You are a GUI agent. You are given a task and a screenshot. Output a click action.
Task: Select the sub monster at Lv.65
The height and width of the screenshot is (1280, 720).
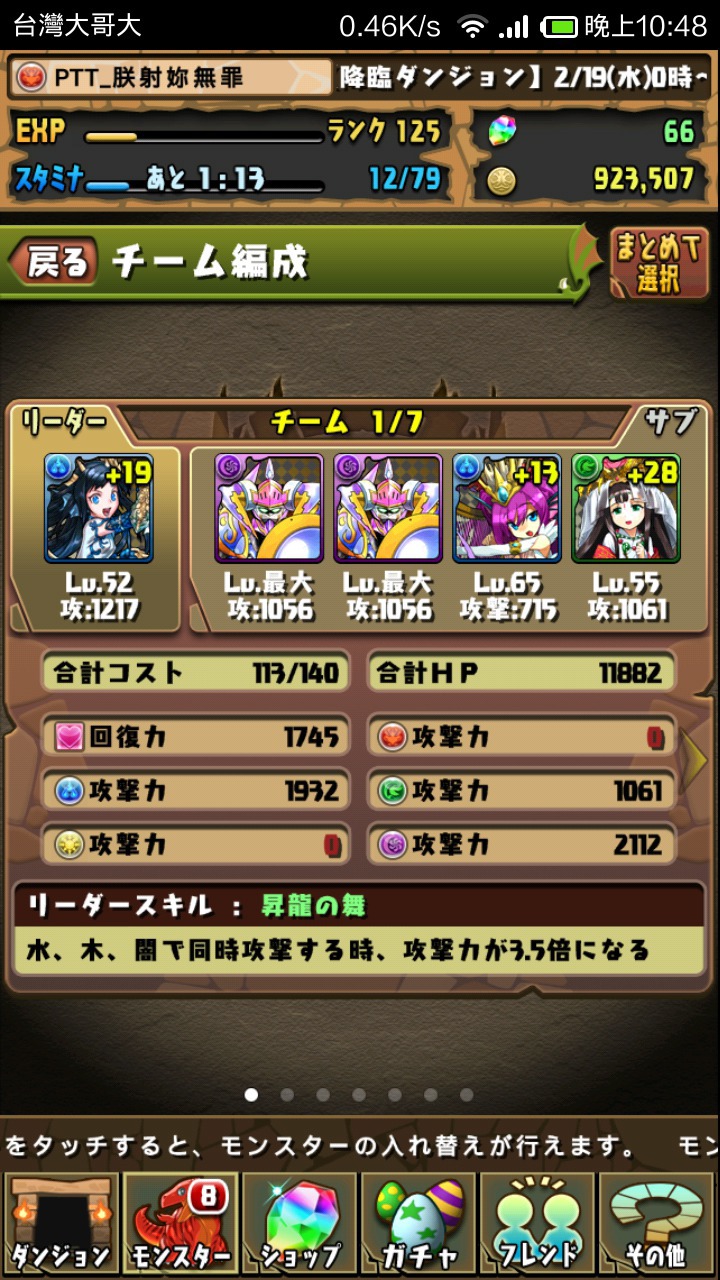coord(506,508)
